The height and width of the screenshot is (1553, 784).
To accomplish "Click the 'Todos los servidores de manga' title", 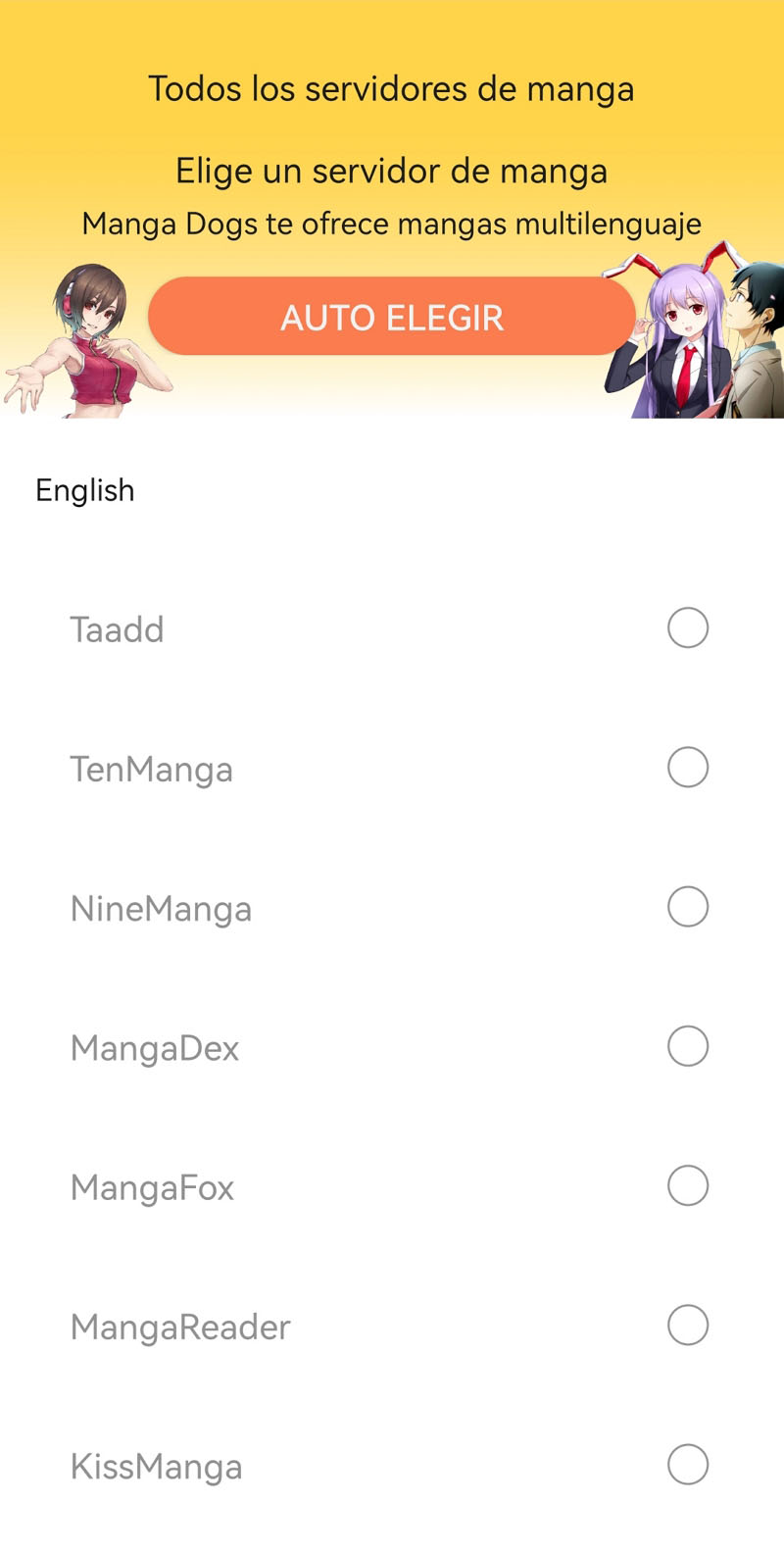I will [x=392, y=88].
